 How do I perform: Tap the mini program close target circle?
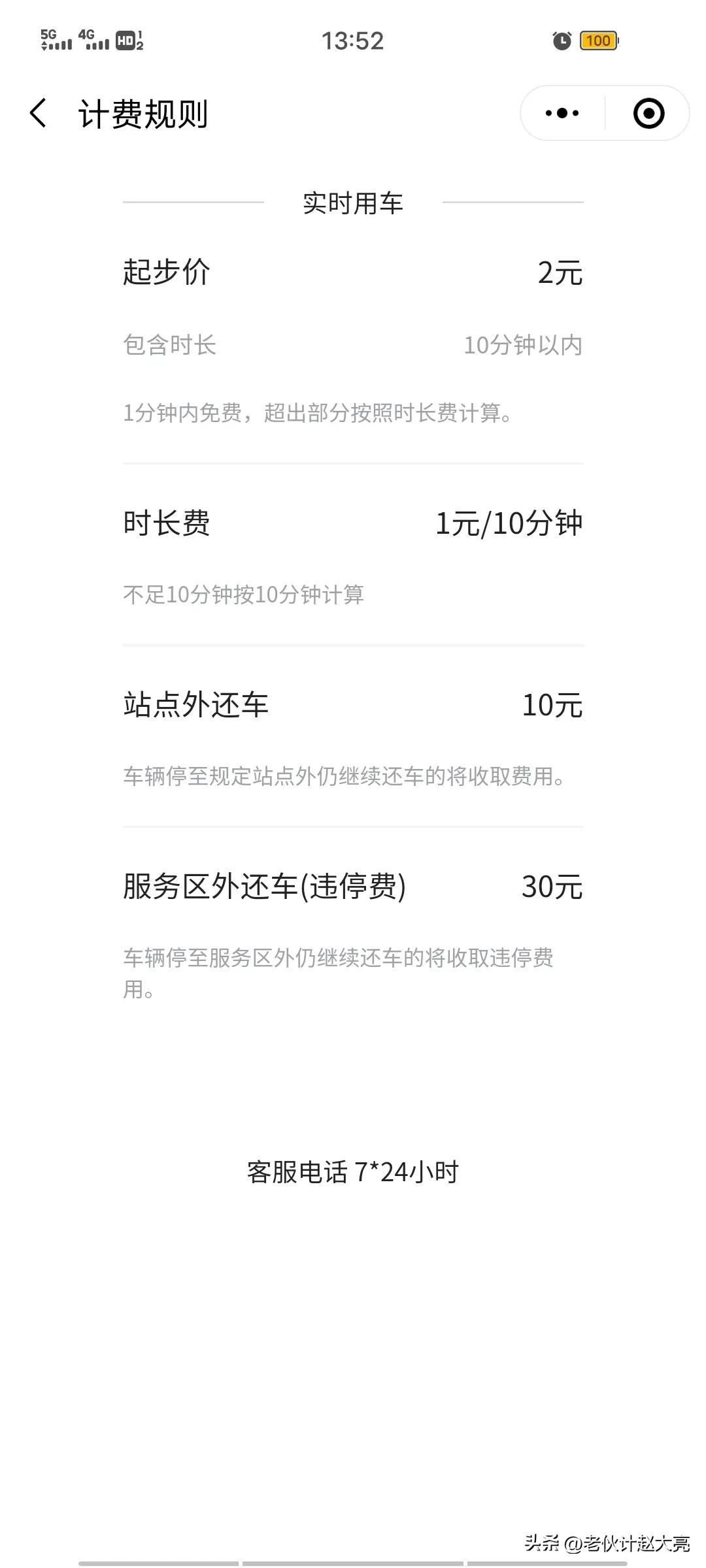coord(648,112)
